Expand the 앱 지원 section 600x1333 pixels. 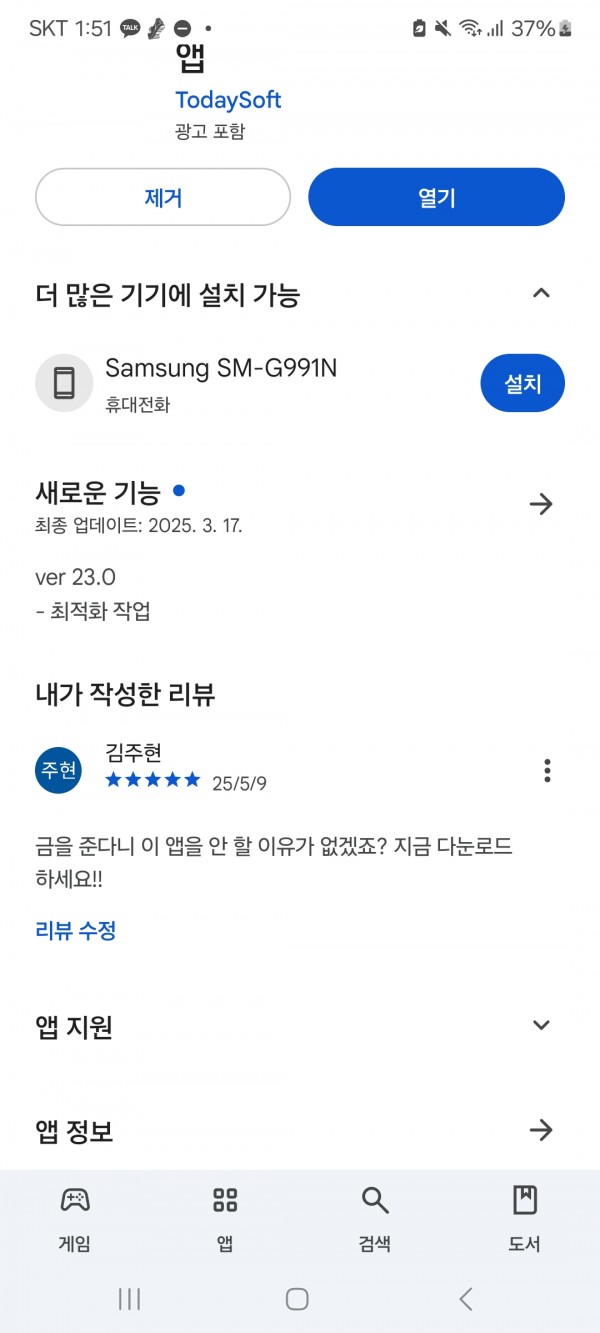[x=541, y=1025]
